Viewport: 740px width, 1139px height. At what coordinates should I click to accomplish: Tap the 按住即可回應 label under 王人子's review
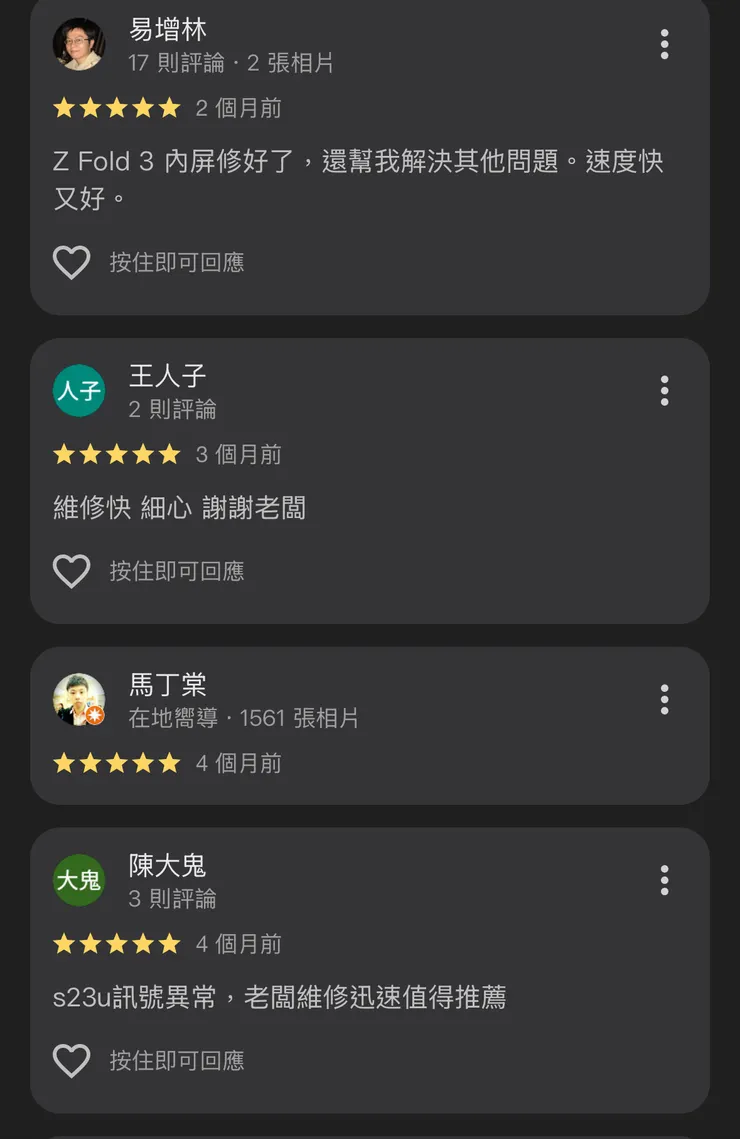coord(178,570)
